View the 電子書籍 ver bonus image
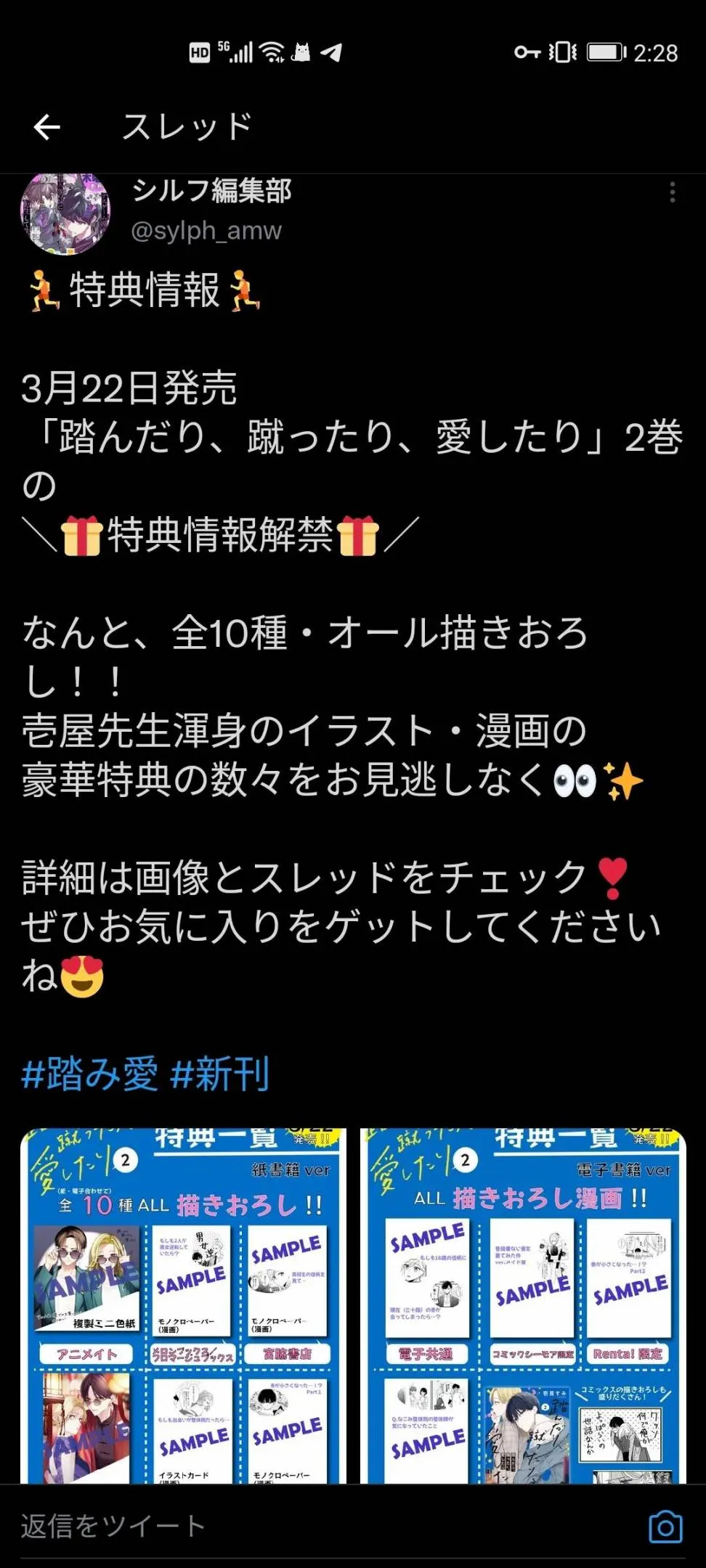The width and height of the screenshot is (706, 1568). coord(523,1305)
